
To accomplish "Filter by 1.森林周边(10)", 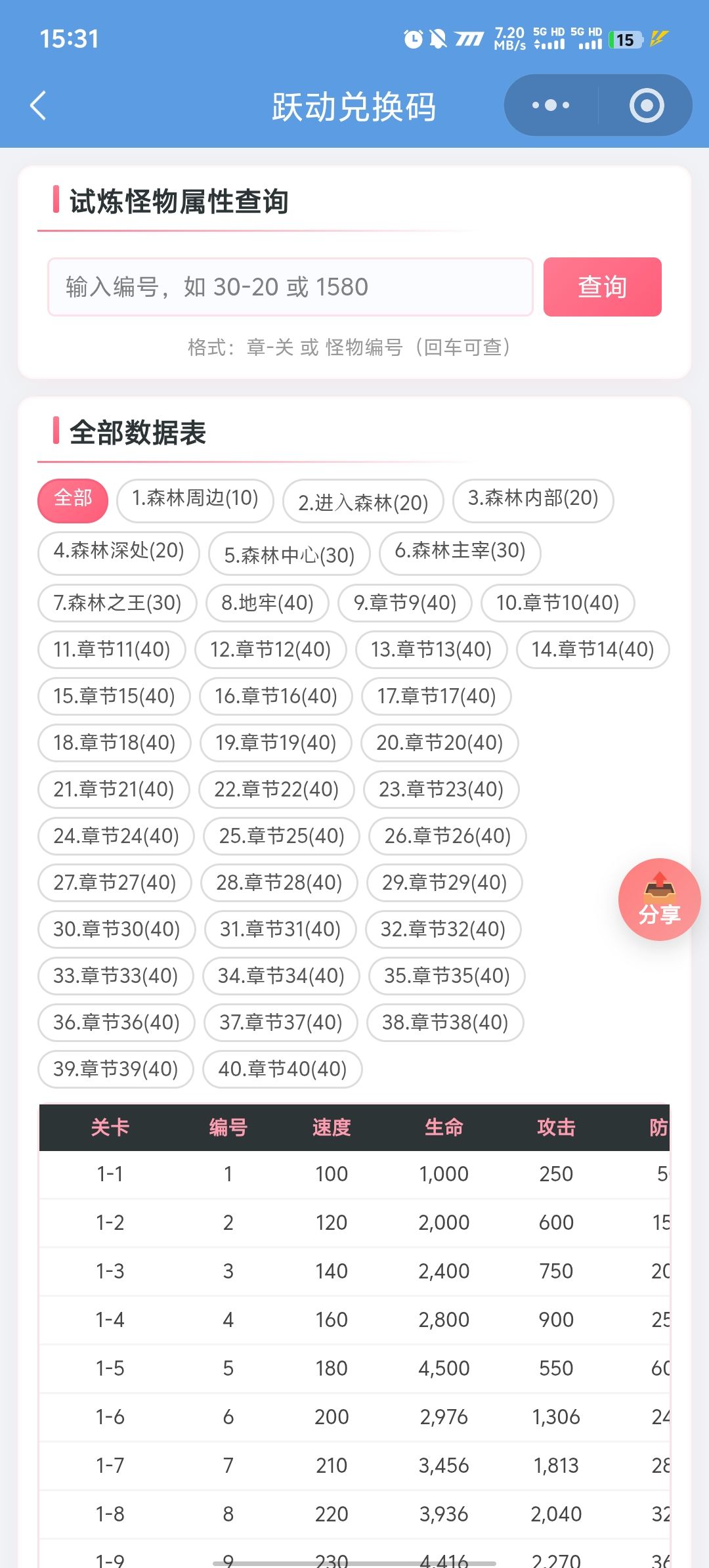I will pyautogui.click(x=195, y=499).
